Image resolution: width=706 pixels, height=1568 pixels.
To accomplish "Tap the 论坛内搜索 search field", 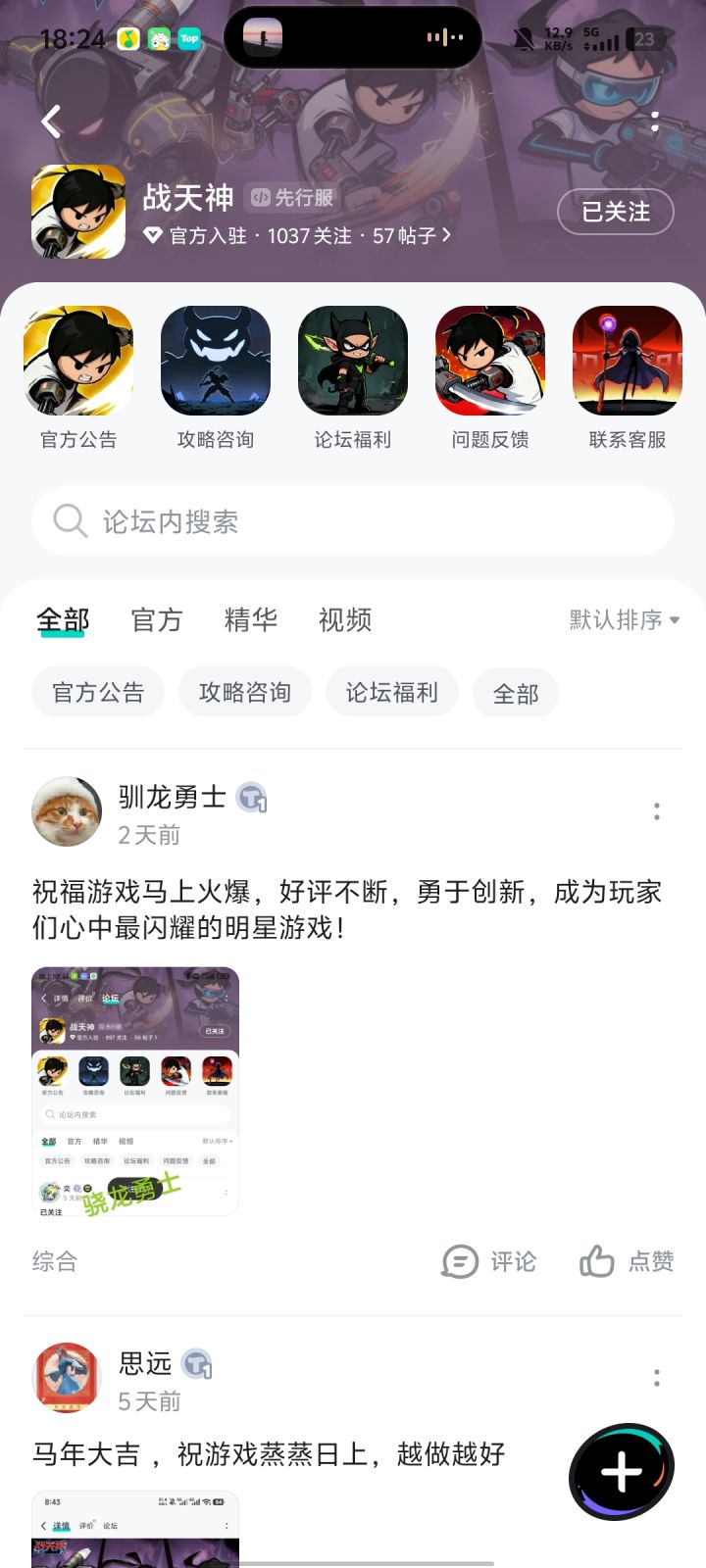I will pos(353,520).
